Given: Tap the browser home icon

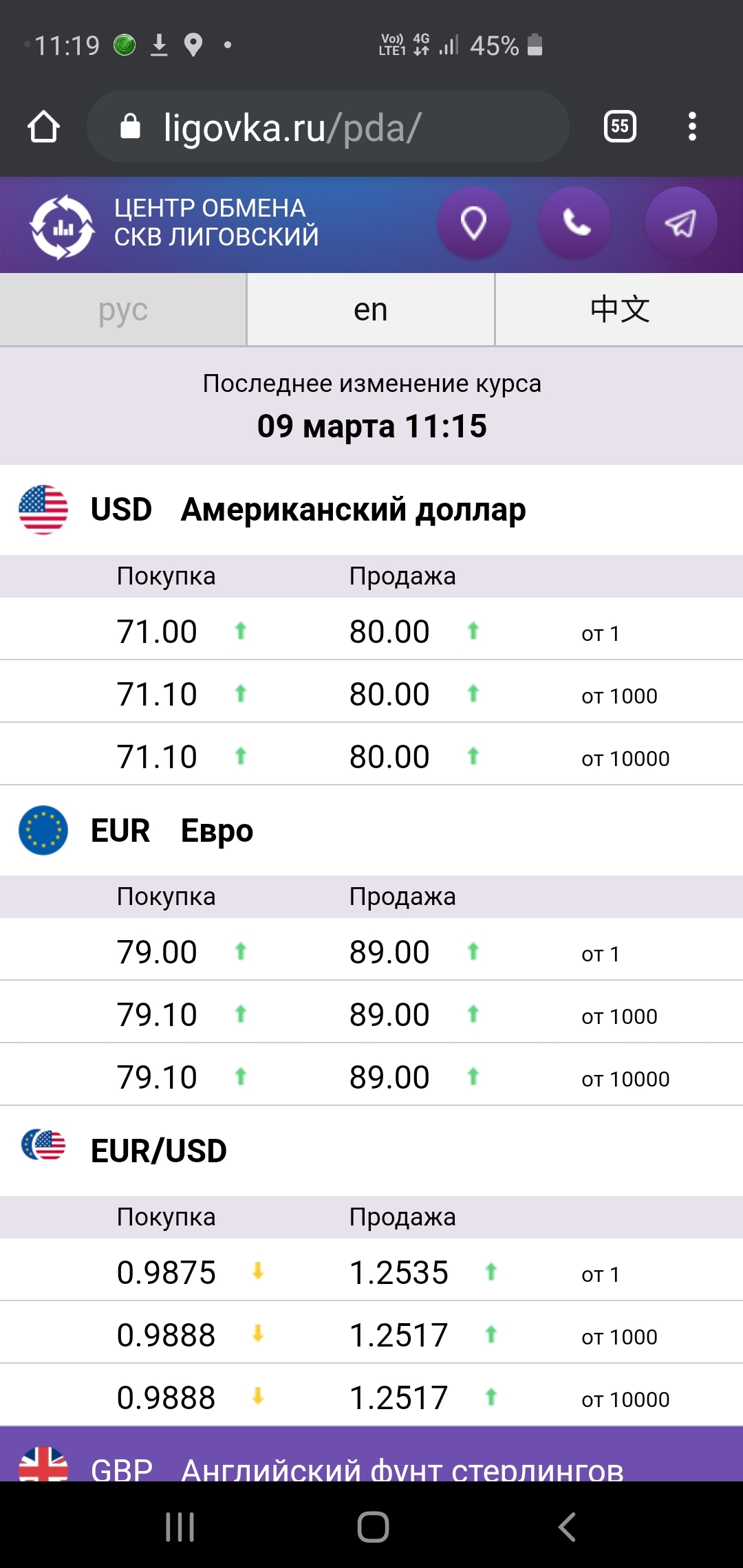Looking at the screenshot, I should [43, 127].
